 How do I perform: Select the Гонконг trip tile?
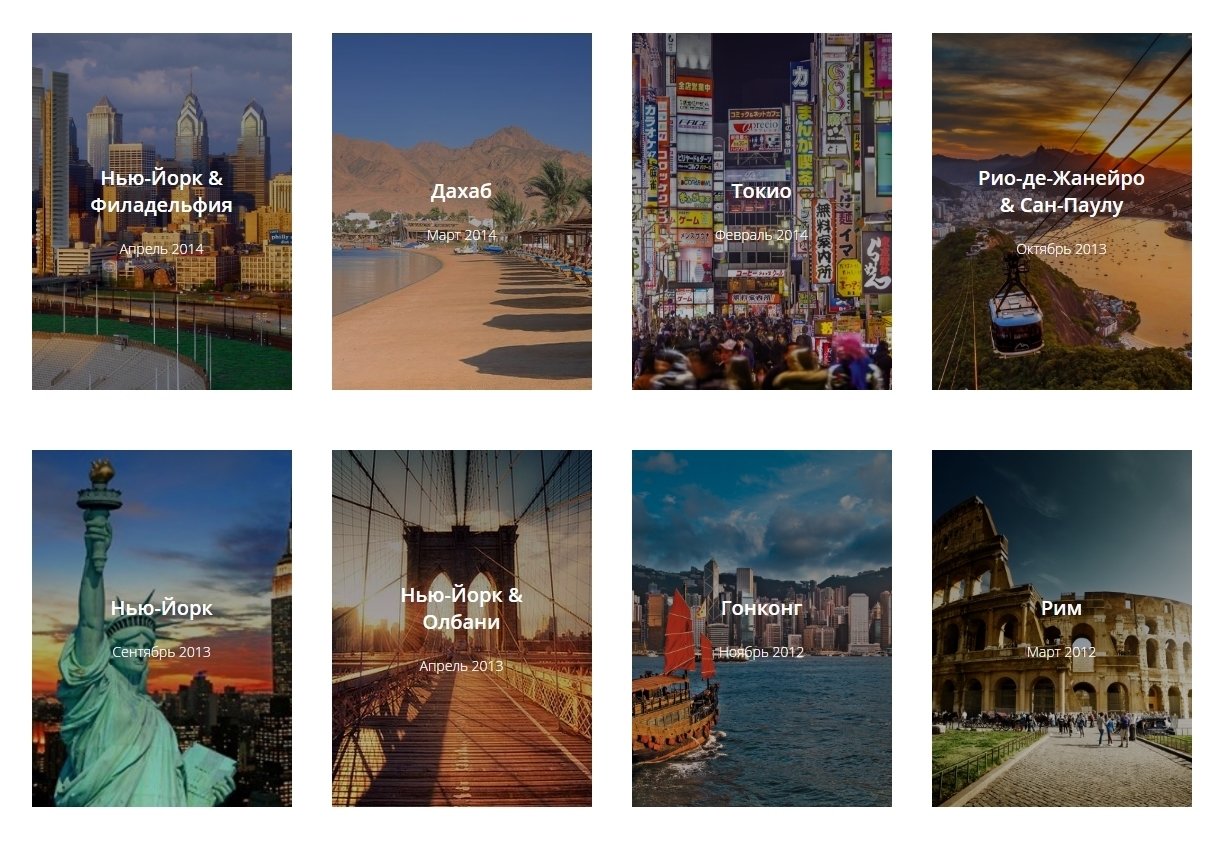click(762, 628)
